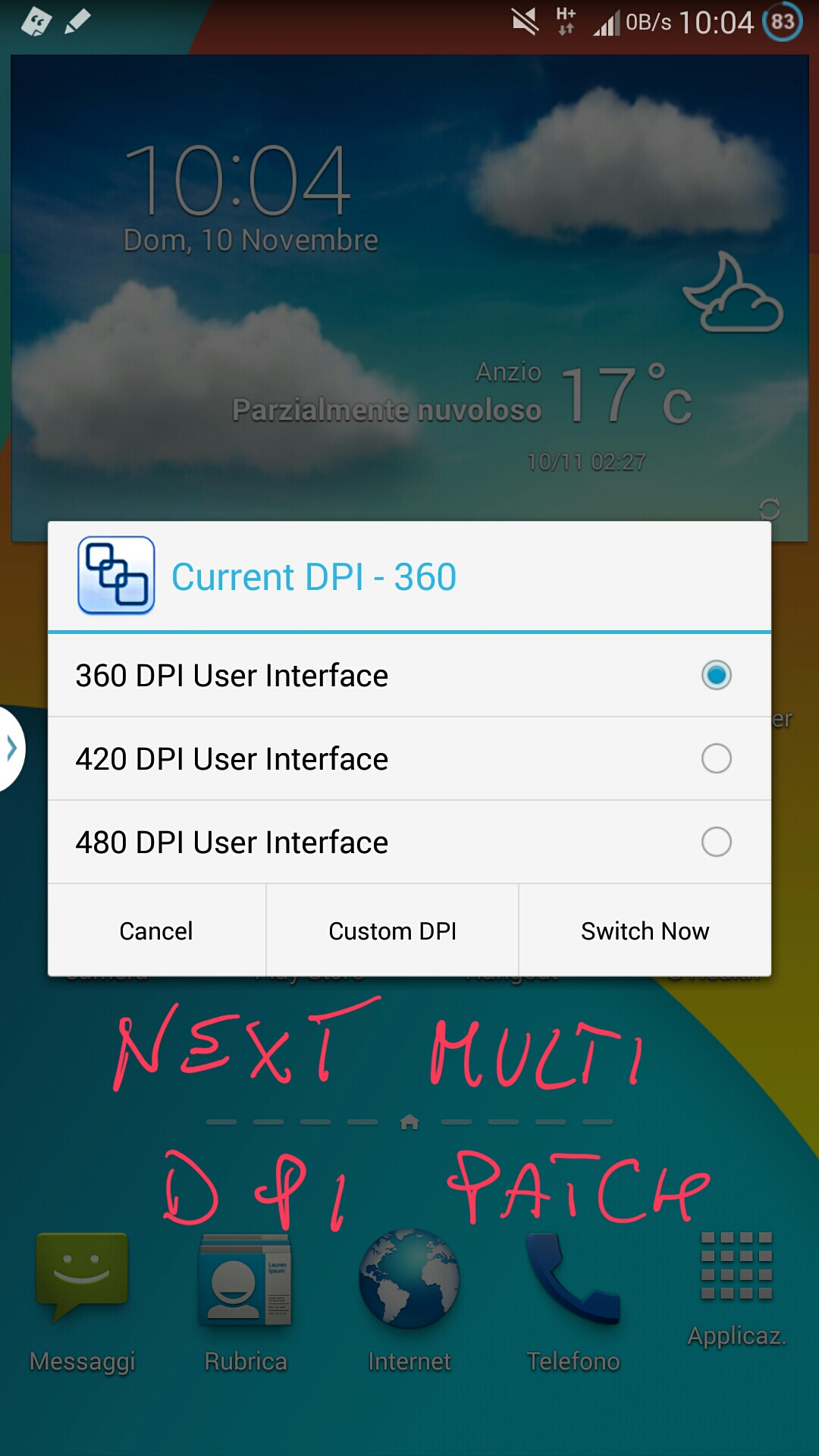Screen dimensions: 819x1456
Task: Choose 420 DPI User Interface
Action: (409, 758)
